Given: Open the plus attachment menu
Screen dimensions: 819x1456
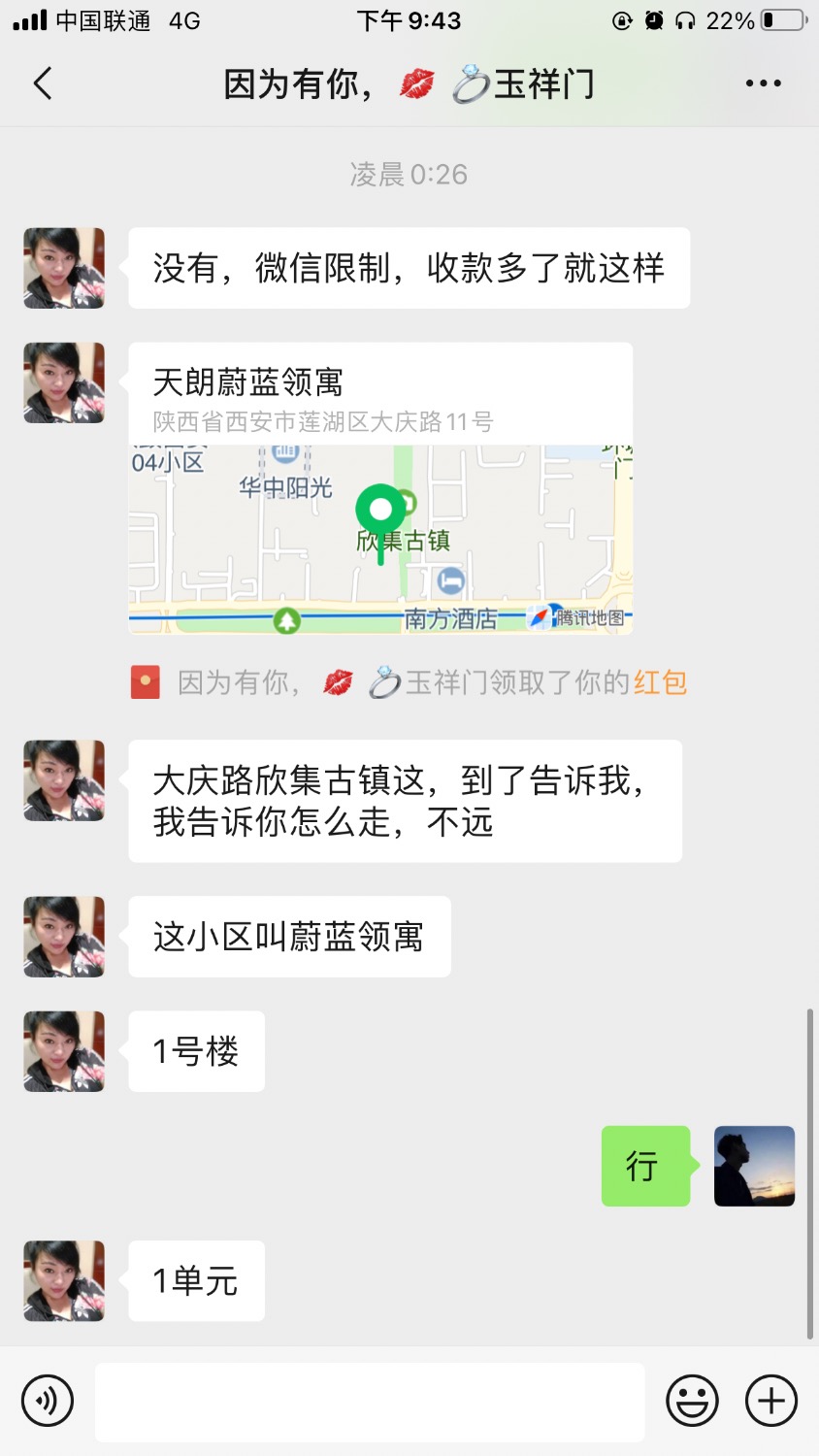Looking at the screenshot, I should (771, 1401).
